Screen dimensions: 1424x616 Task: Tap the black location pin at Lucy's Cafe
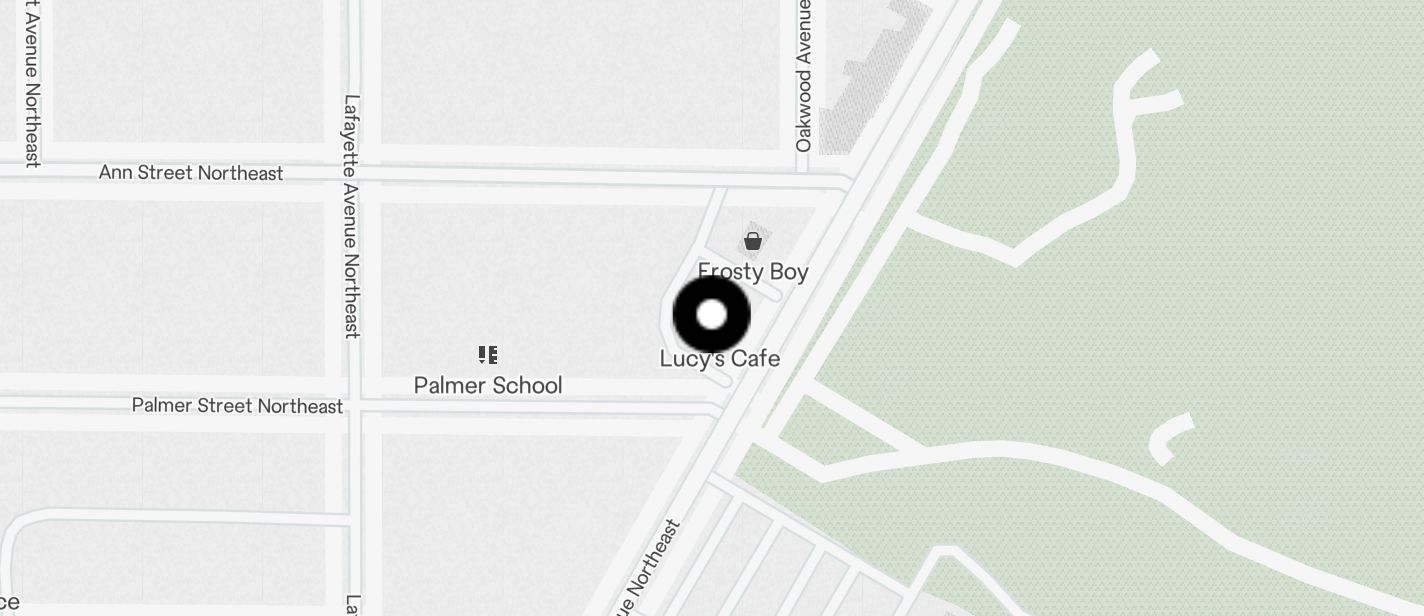point(711,315)
